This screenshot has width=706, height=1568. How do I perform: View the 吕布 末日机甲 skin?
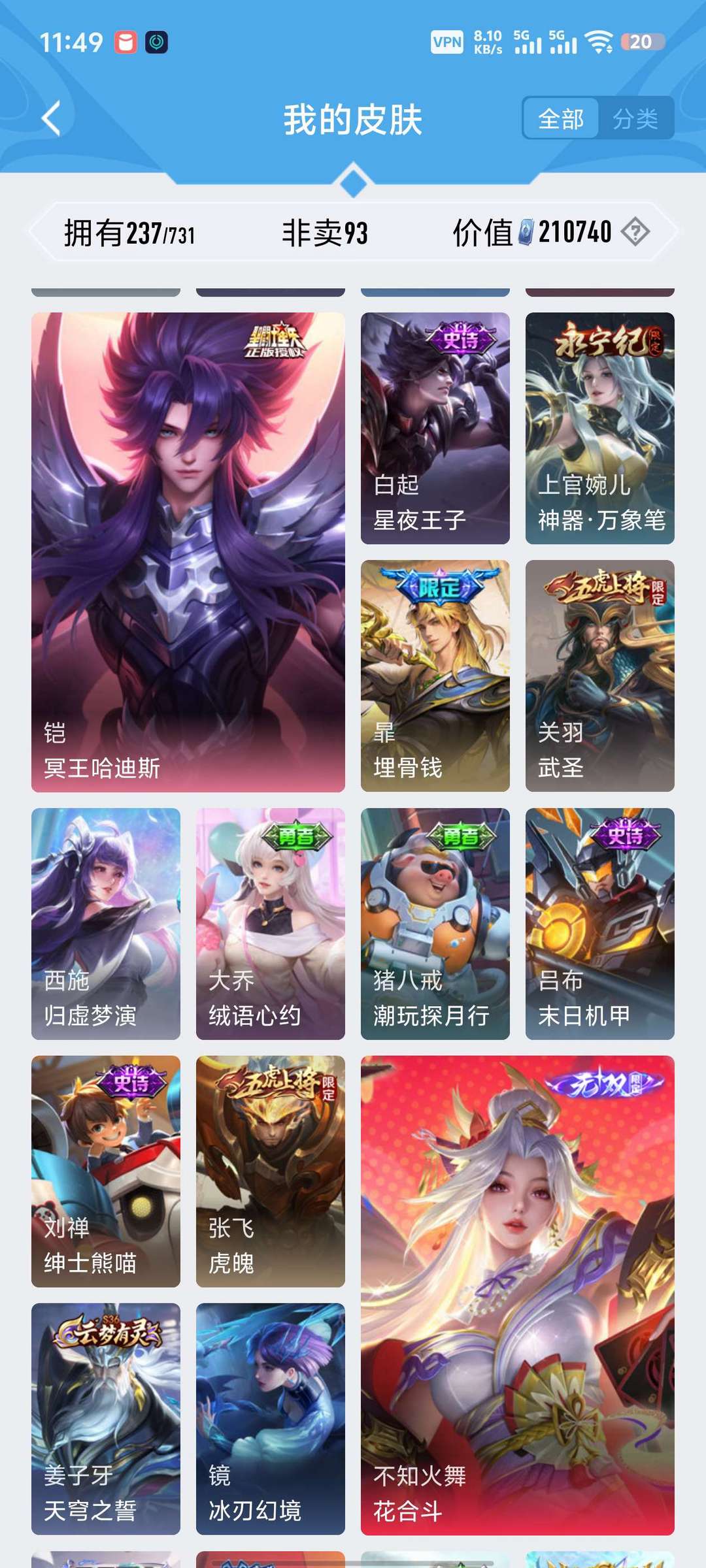(600, 924)
